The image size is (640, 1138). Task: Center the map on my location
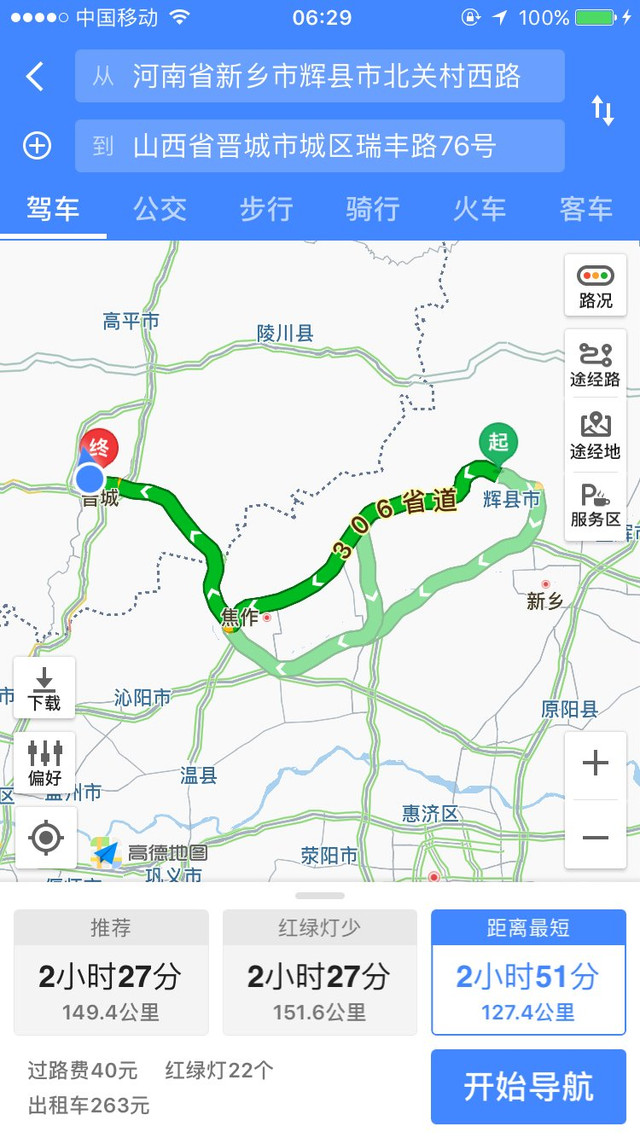coord(46,838)
